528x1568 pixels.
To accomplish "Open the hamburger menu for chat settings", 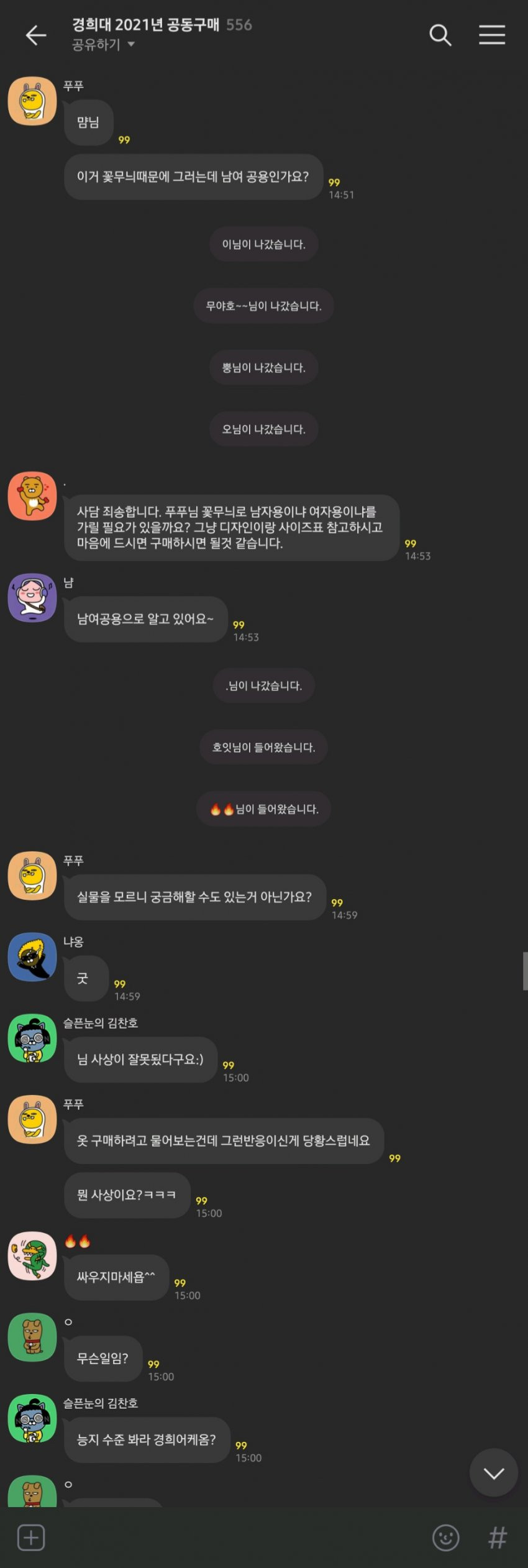I will tap(492, 35).
